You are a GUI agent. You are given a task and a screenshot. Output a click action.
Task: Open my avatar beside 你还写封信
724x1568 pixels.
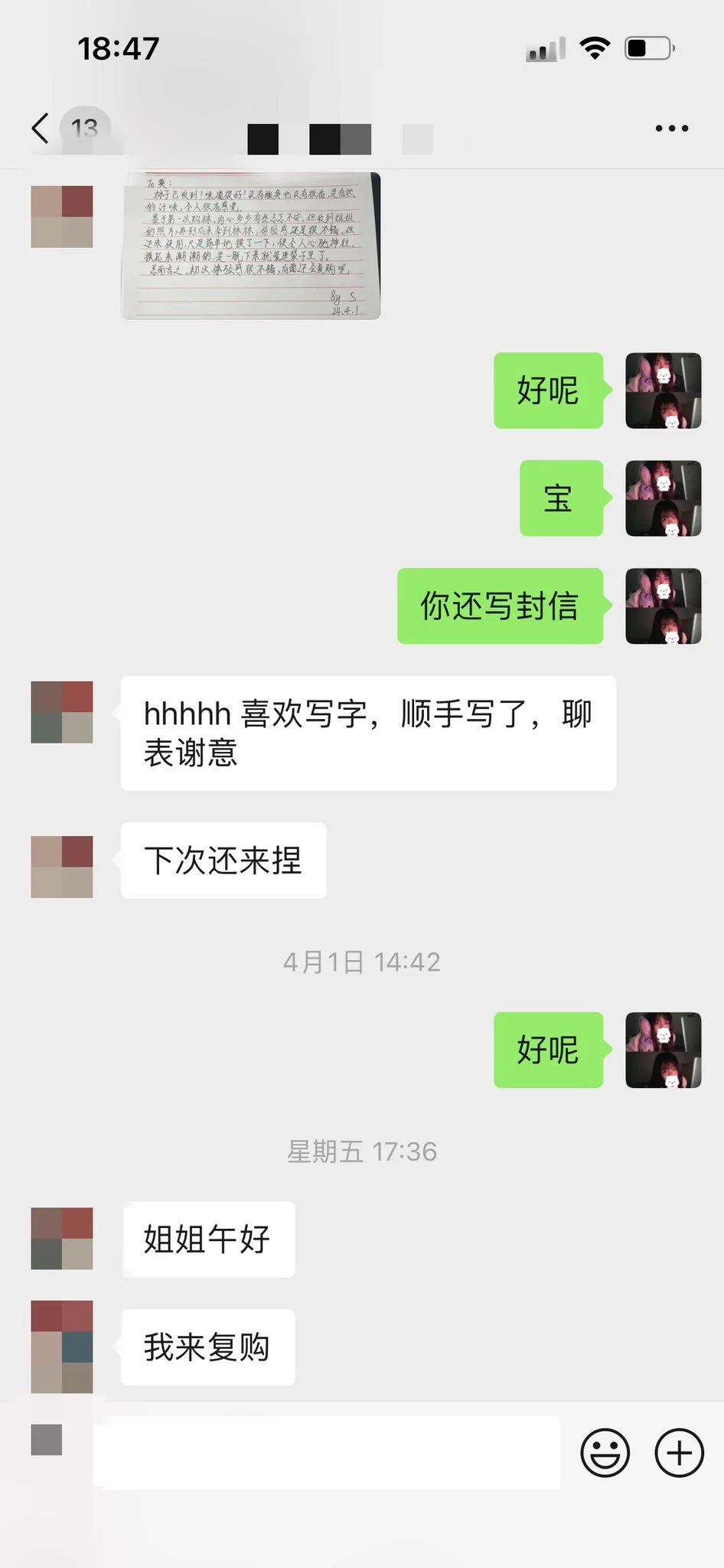pyautogui.click(x=663, y=606)
